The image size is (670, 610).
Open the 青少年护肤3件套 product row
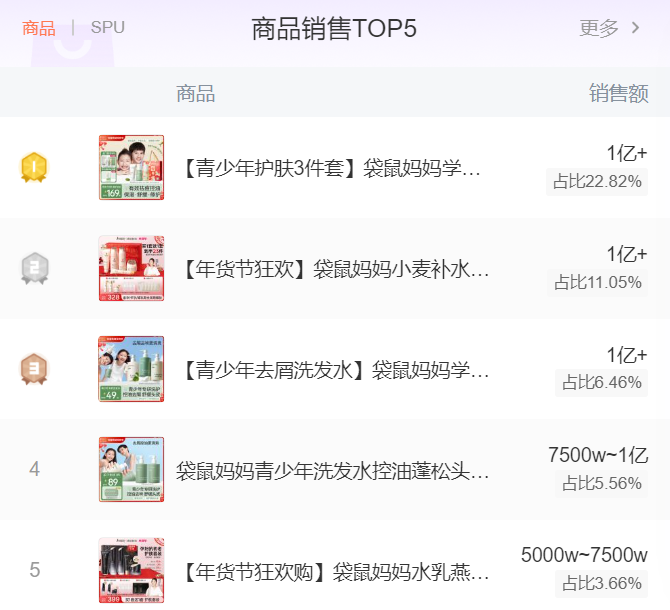pyautogui.click(x=332, y=168)
